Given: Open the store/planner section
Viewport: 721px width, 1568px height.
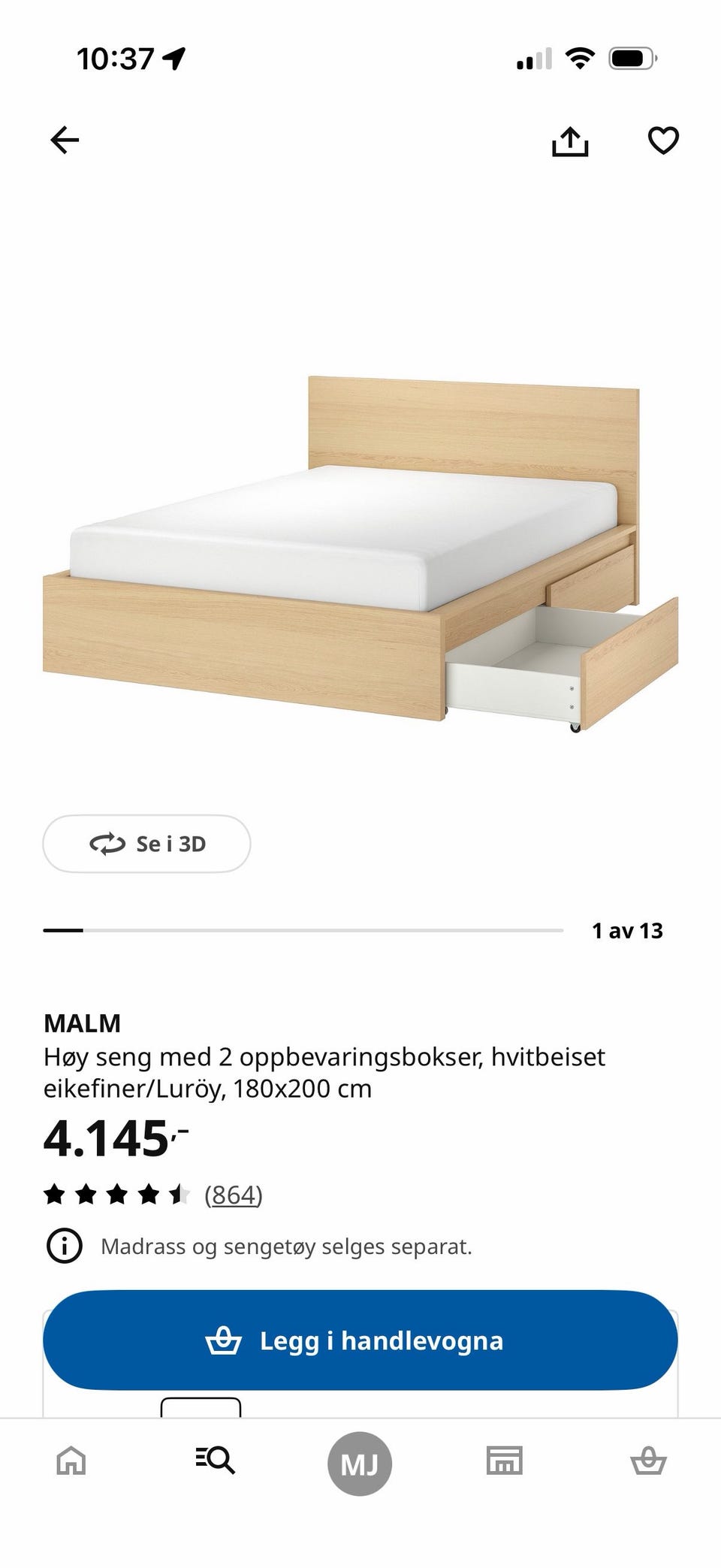Looking at the screenshot, I should pos(504,1461).
